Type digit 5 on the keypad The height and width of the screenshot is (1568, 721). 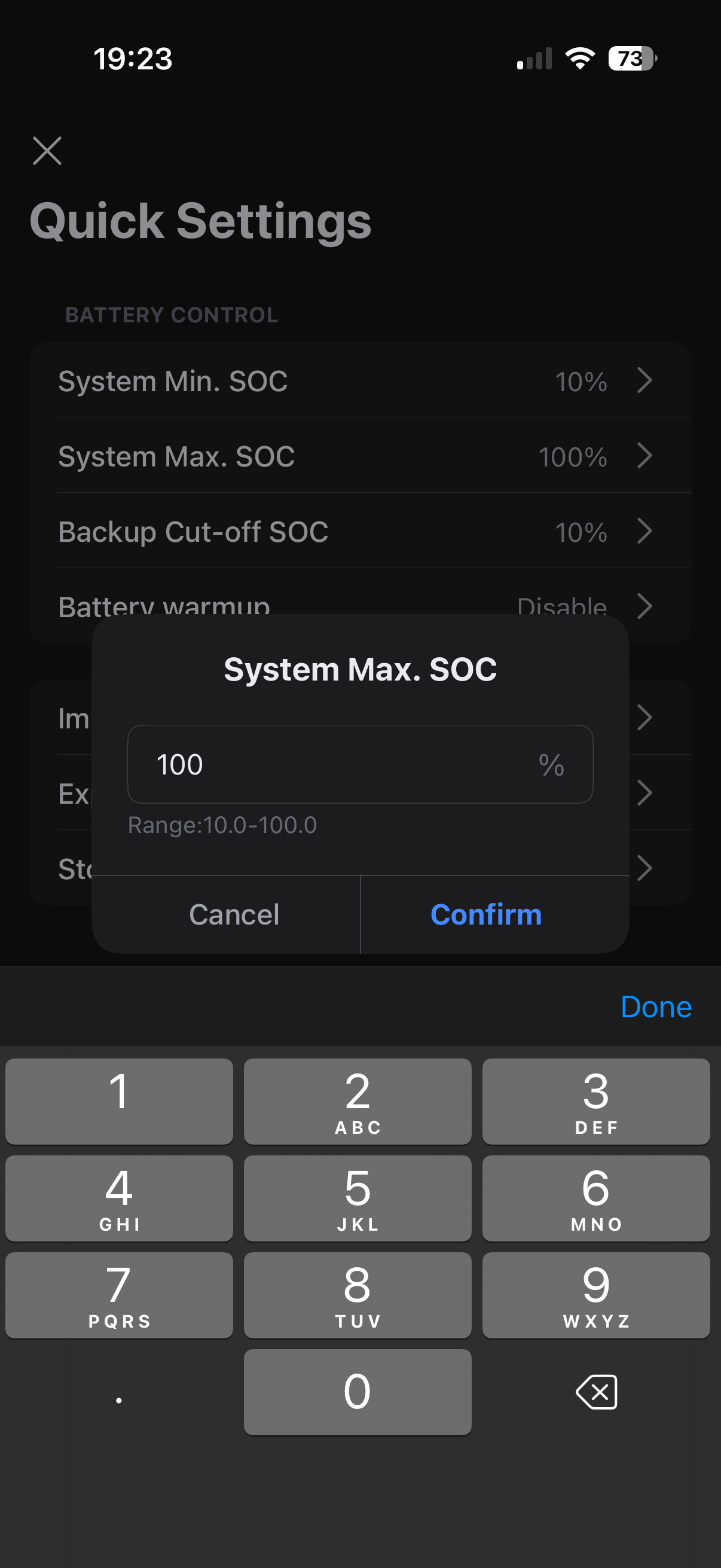[x=358, y=1198]
